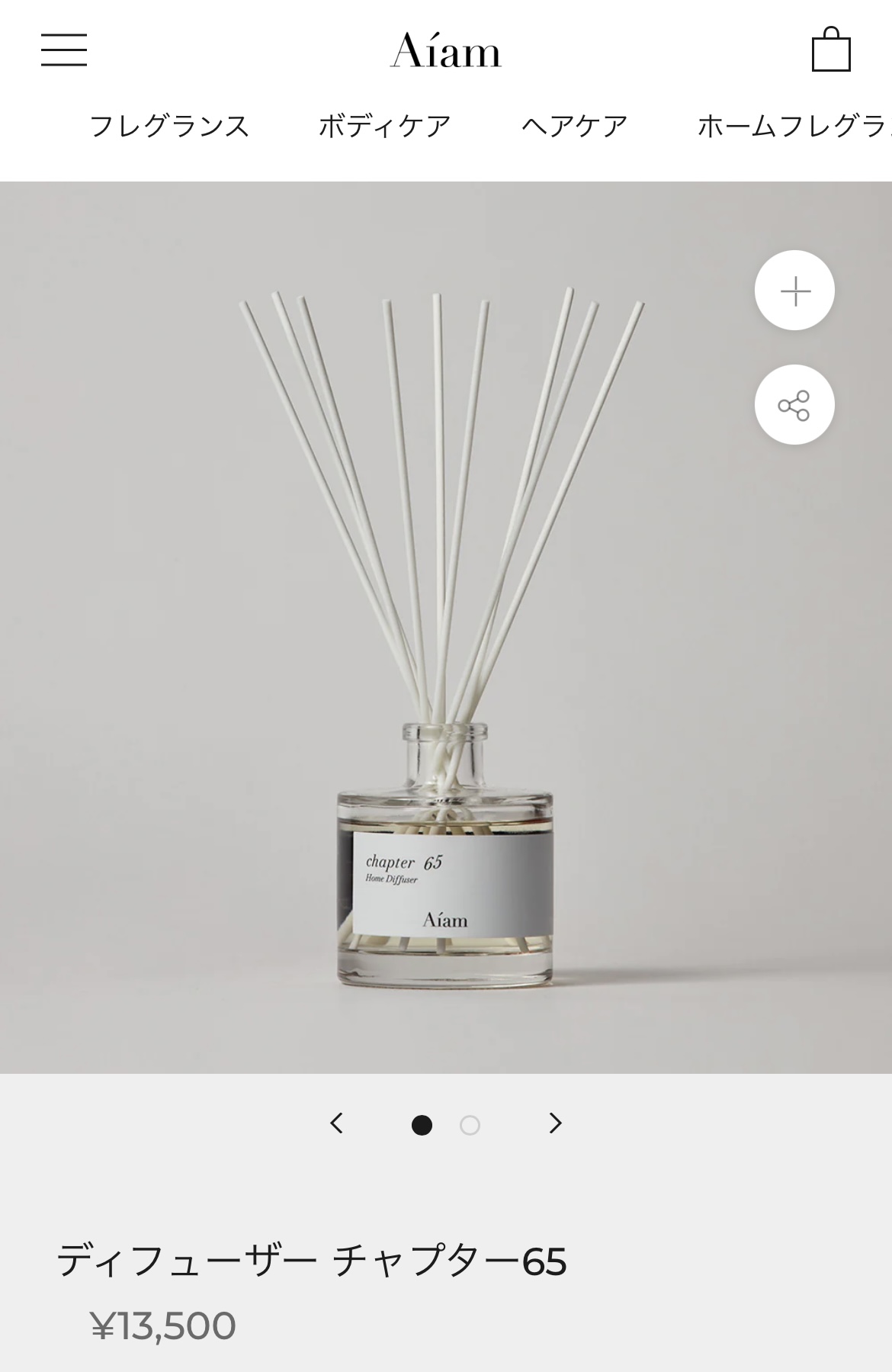Open the ホームフレグランス category
This screenshot has height=1372, width=892.
click(793, 126)
